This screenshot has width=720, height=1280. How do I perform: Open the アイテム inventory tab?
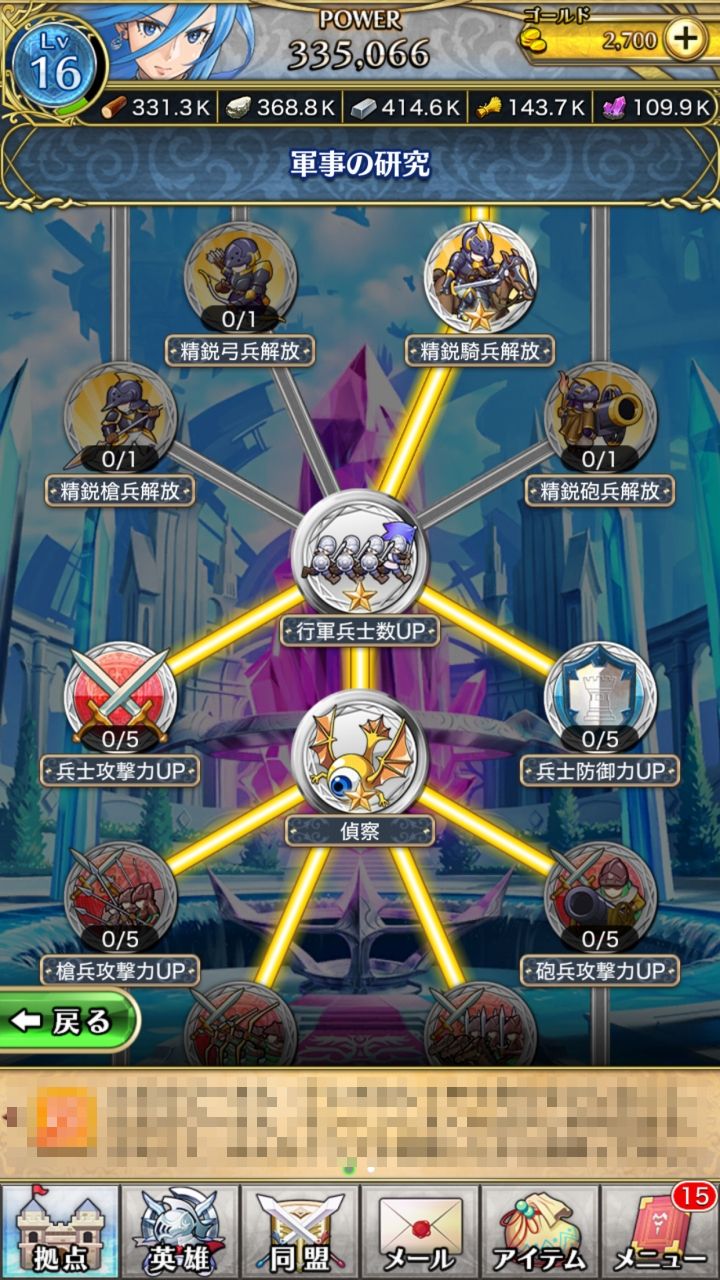pyautogui.click(x=540, y=1231)
